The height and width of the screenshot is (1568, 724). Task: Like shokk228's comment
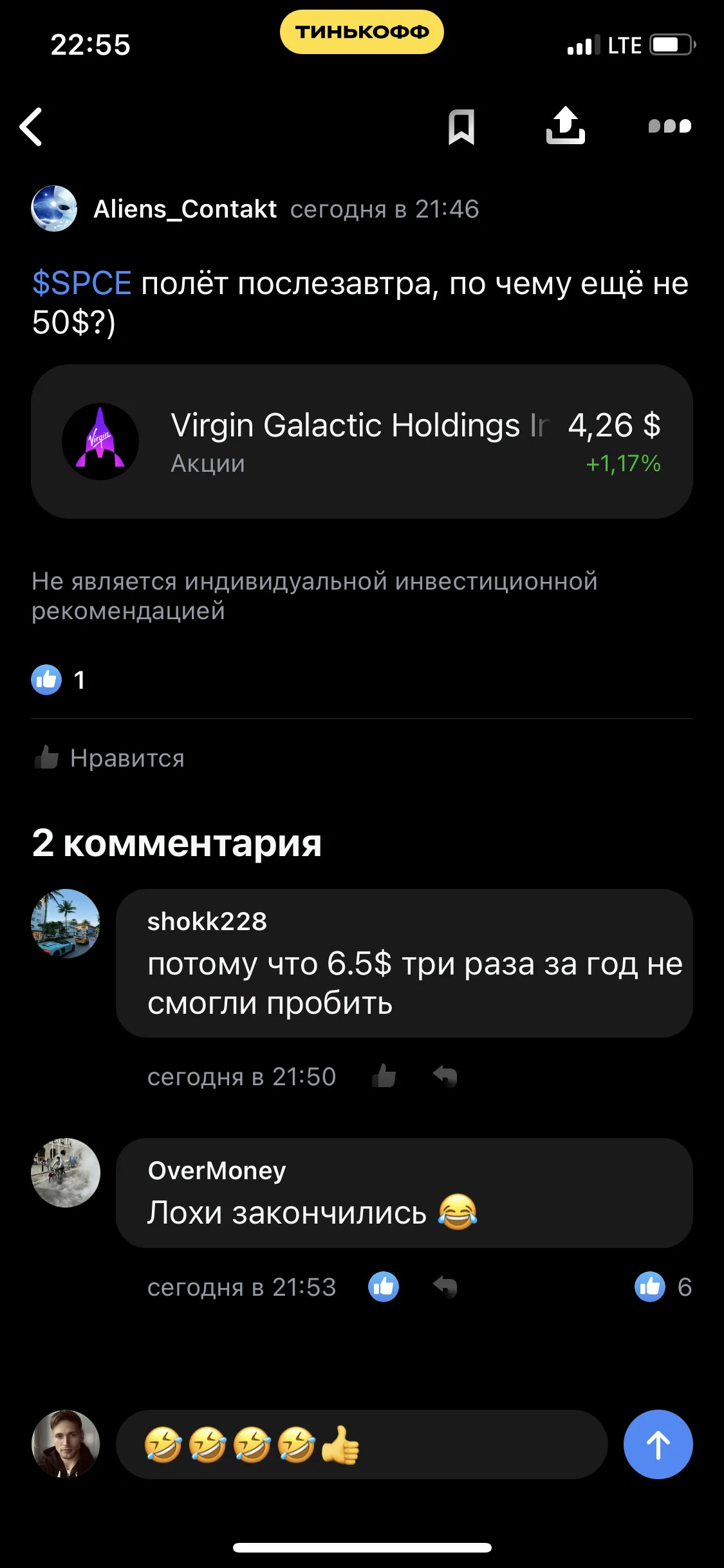tap(384, 1076)
